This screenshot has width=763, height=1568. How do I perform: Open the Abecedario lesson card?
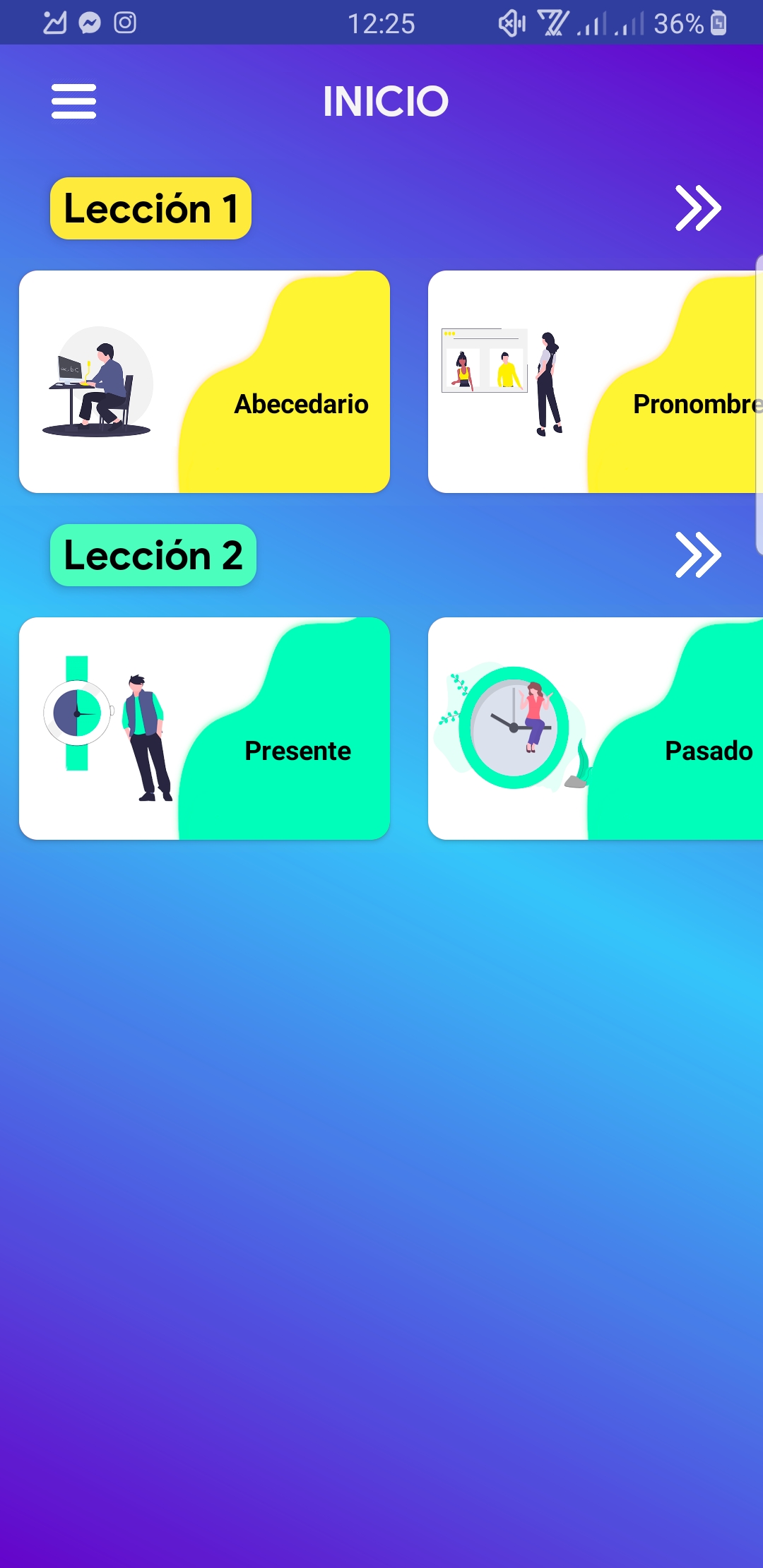(x=204, y=381)
